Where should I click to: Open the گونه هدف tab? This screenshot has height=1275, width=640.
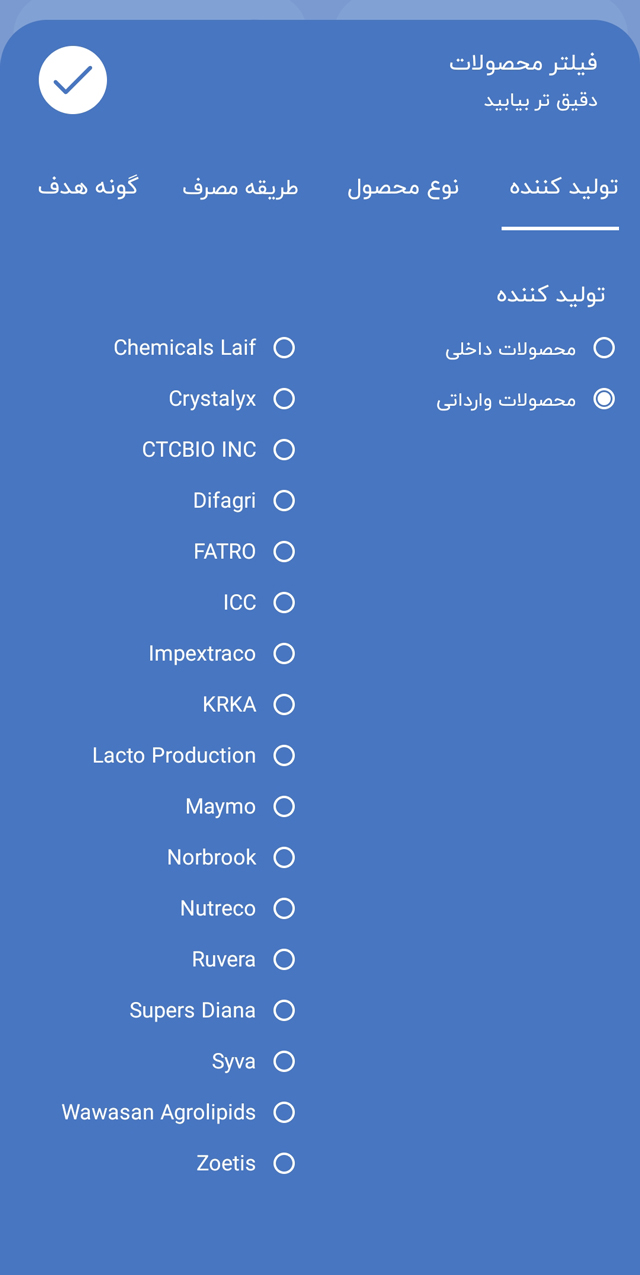coord(88,187)
